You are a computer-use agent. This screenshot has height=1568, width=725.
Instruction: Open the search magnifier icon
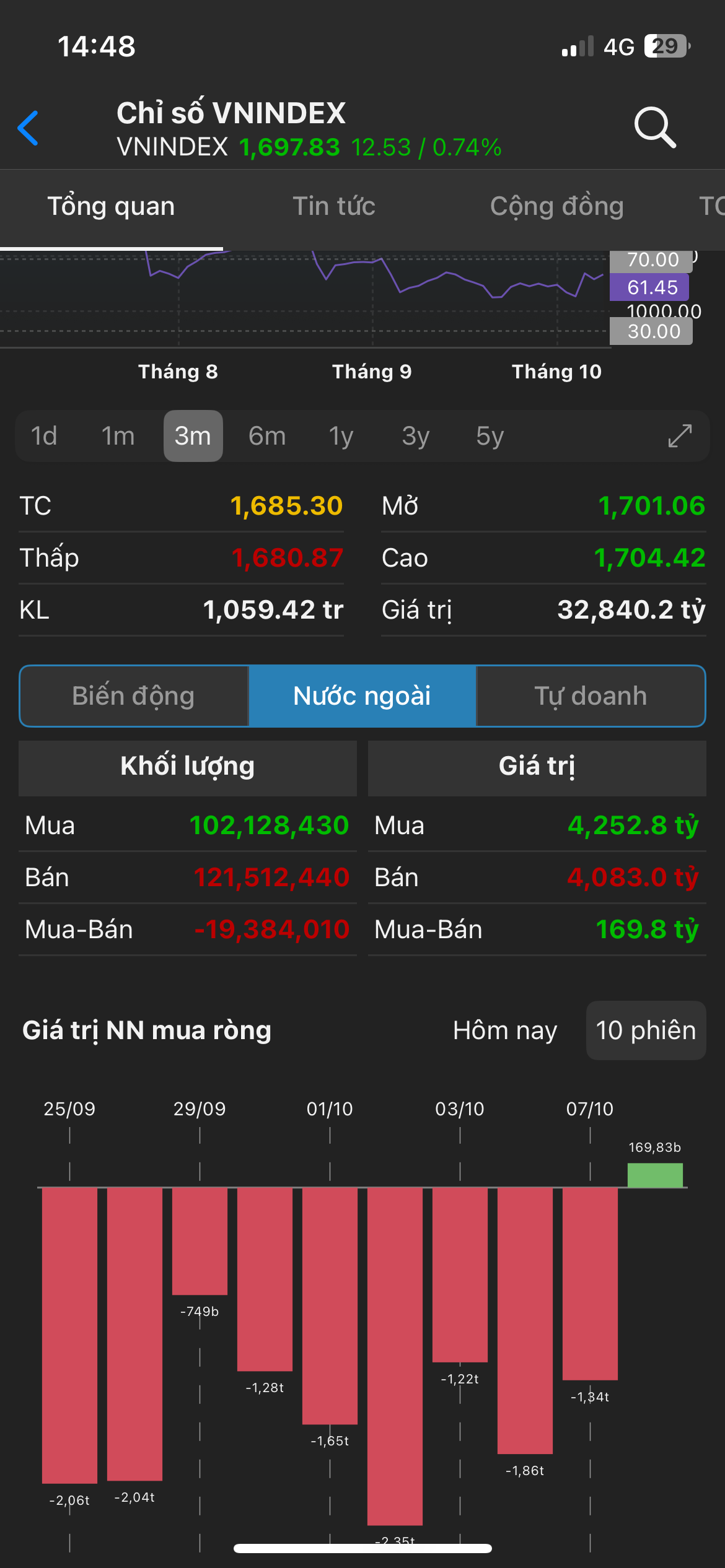pos(654,128)
